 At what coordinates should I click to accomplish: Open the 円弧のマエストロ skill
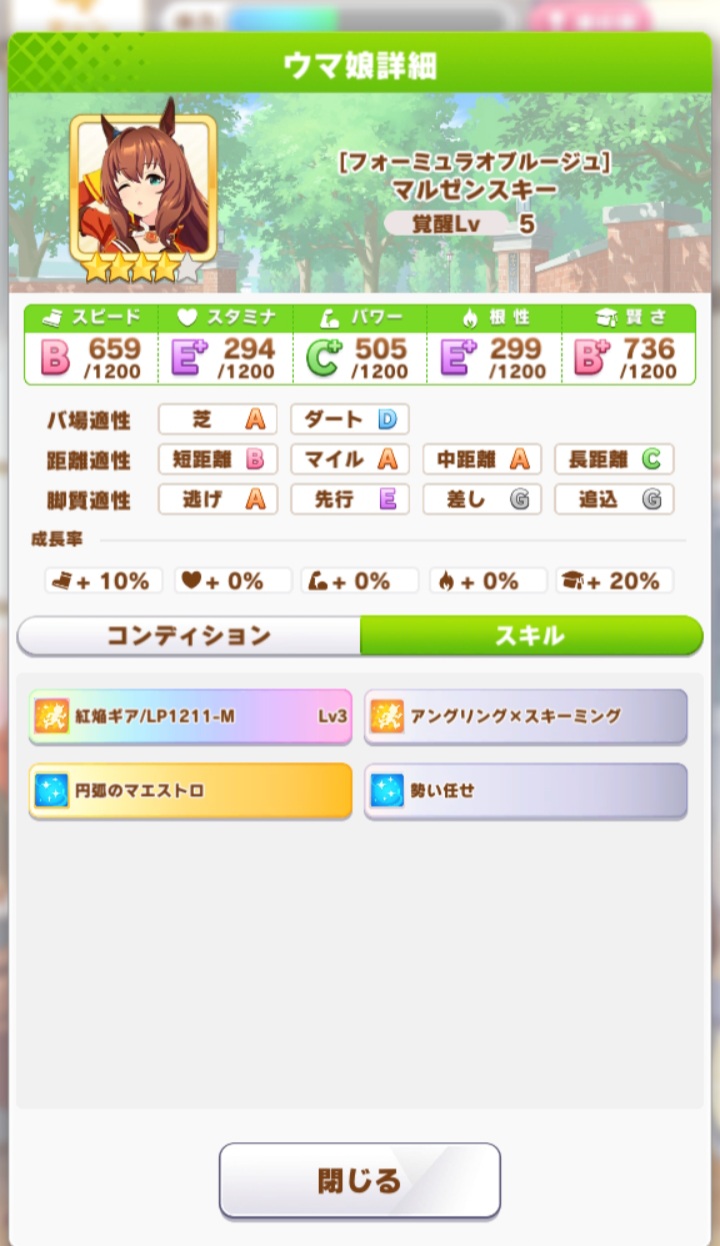click(x=190, y=790)
